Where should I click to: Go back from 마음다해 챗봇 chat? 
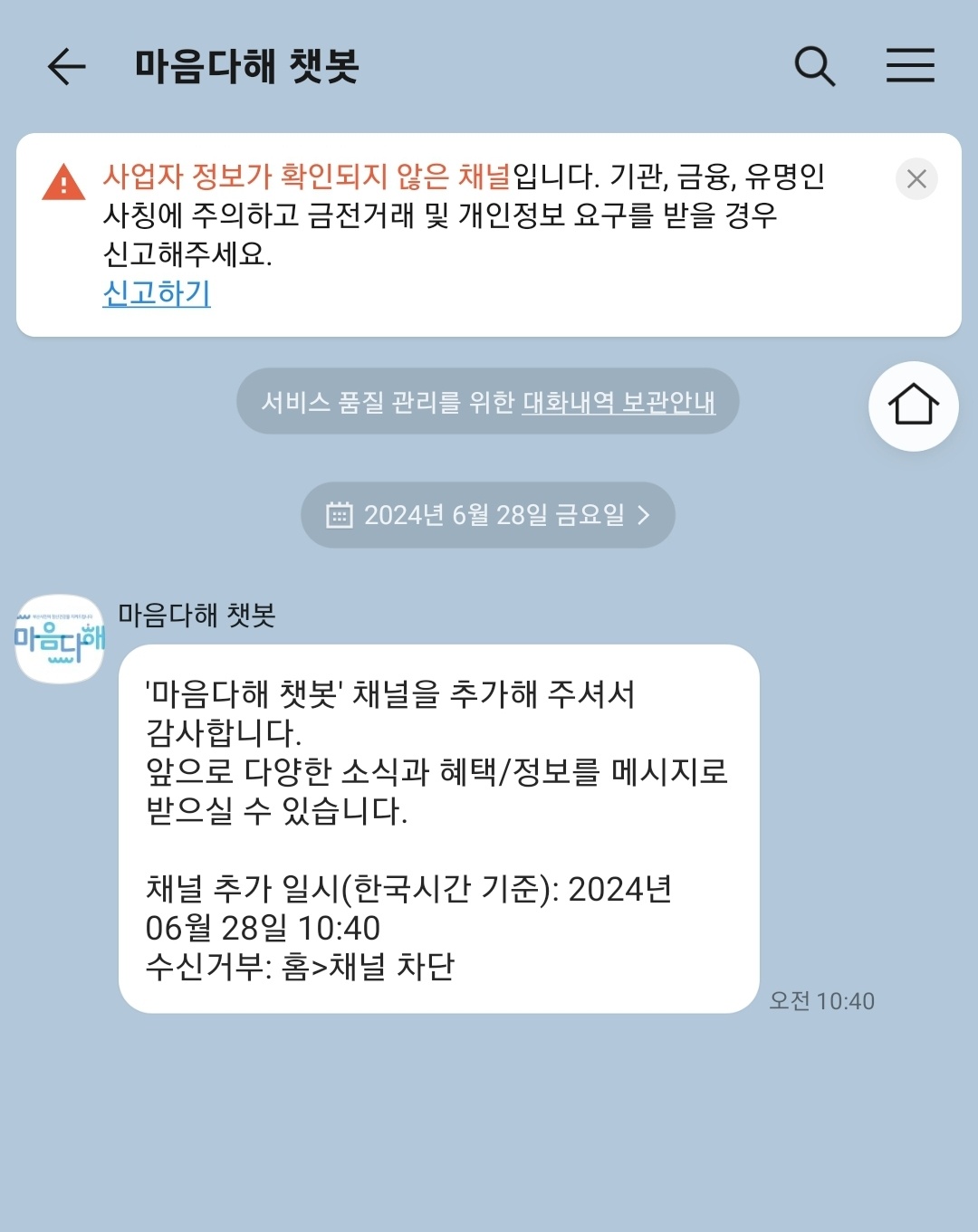[x=66, y=66]
